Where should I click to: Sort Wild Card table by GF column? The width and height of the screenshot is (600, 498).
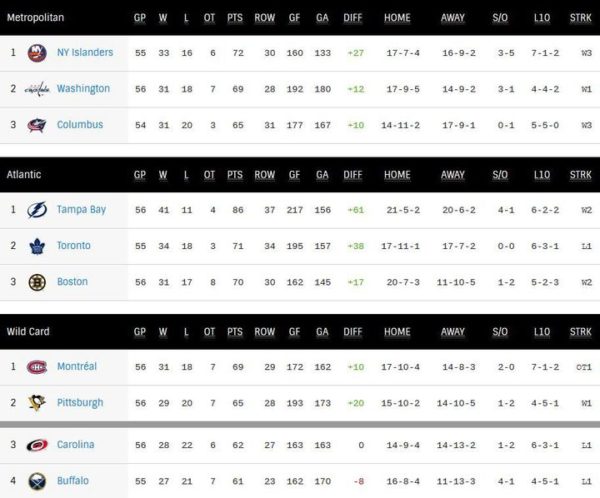(294, 332)
